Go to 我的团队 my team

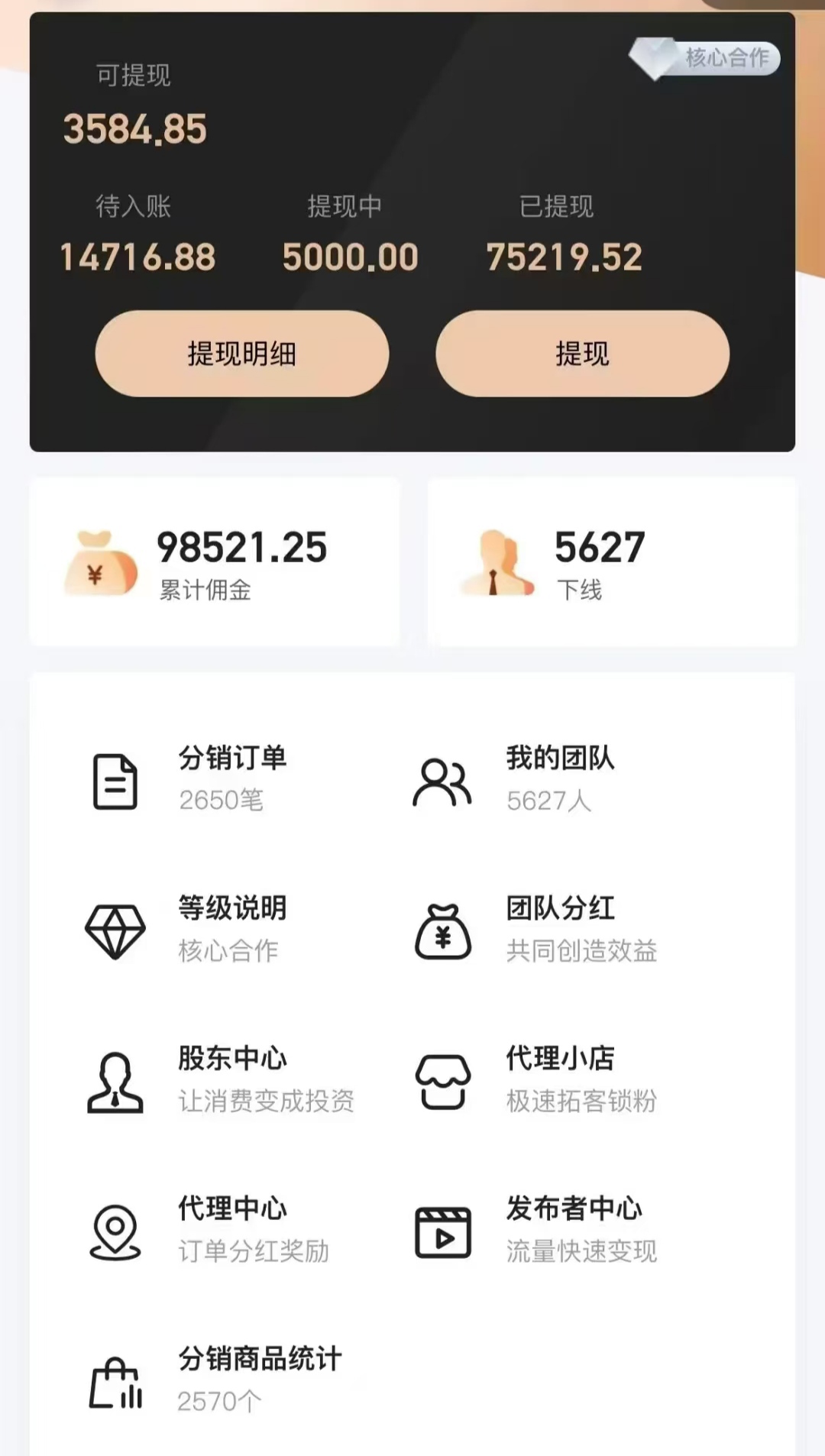click(550, 779)
